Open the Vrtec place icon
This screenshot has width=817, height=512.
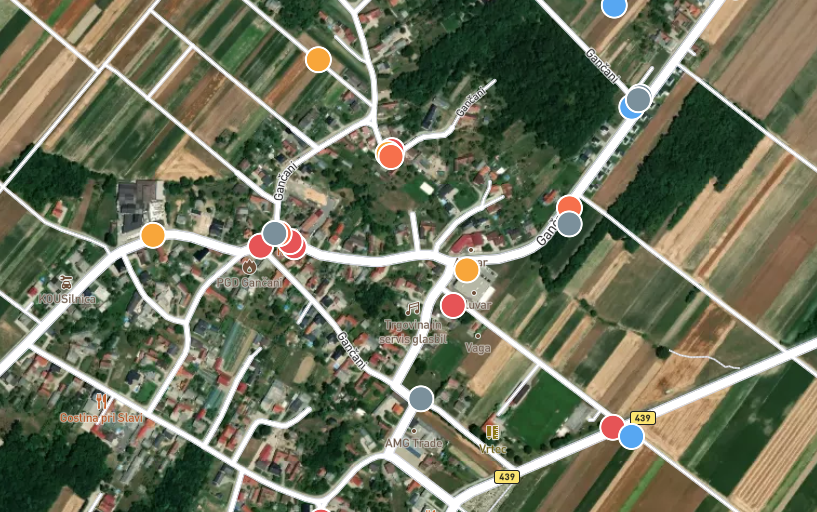point(492,432)
